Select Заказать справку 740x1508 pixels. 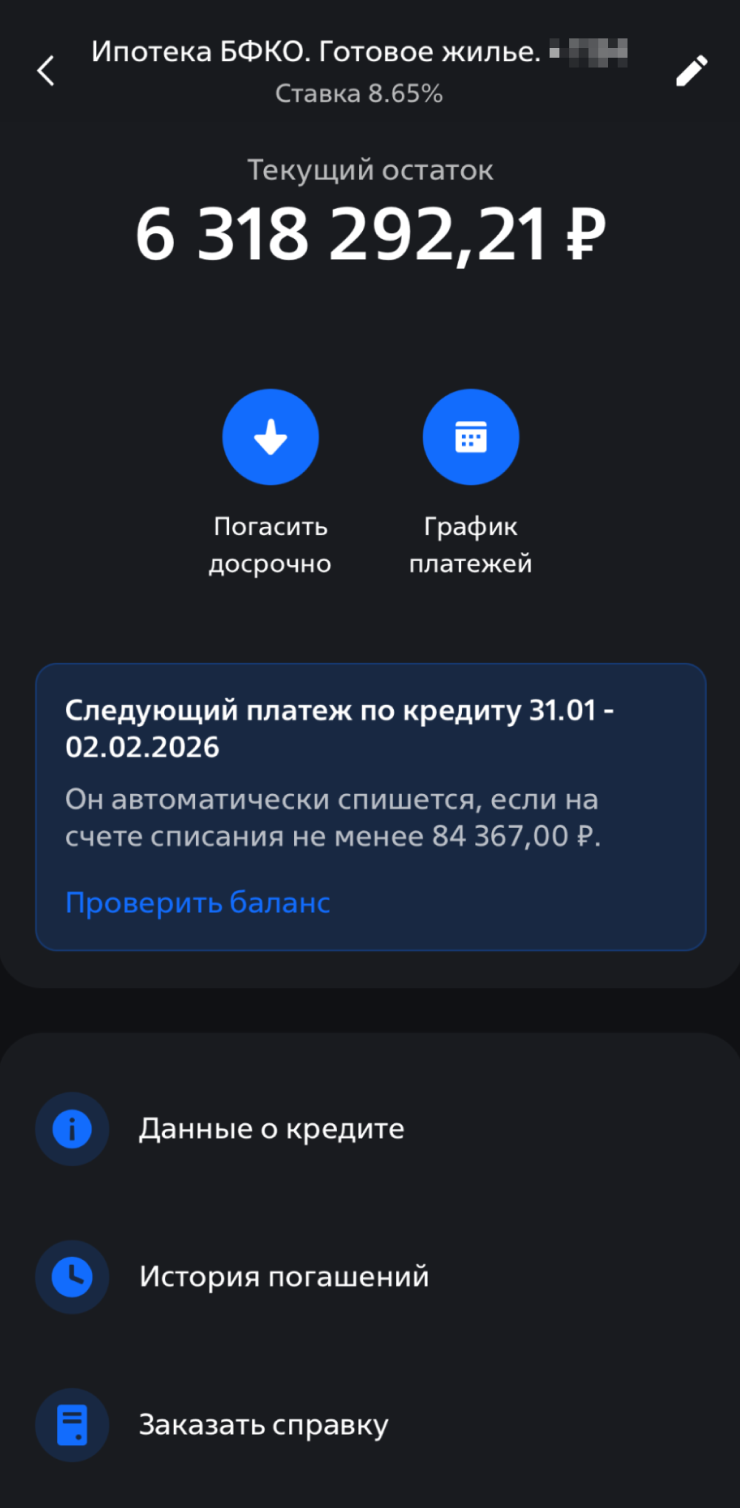point(264,1424)
